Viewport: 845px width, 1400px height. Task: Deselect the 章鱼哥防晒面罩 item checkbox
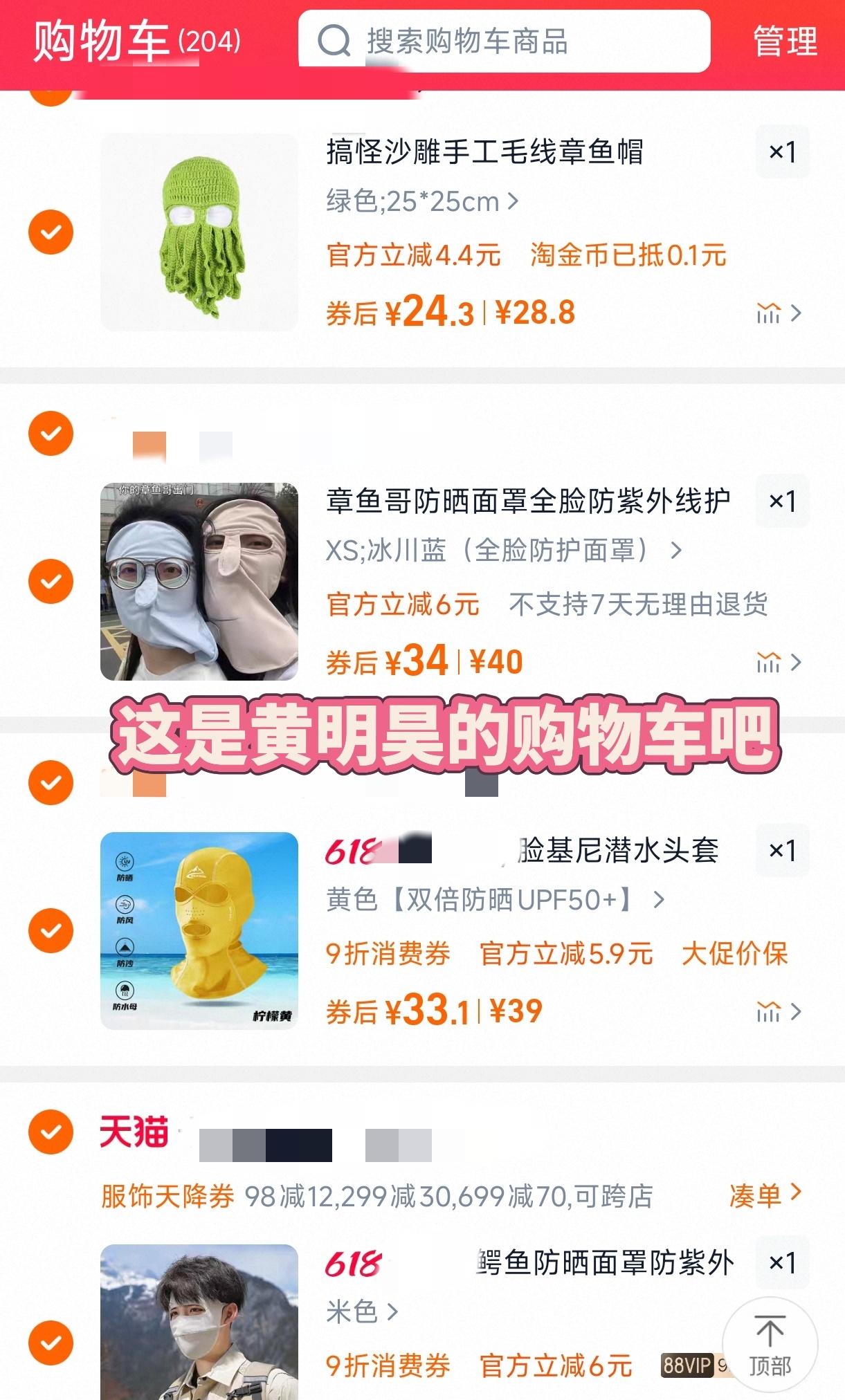coord(51,581)
